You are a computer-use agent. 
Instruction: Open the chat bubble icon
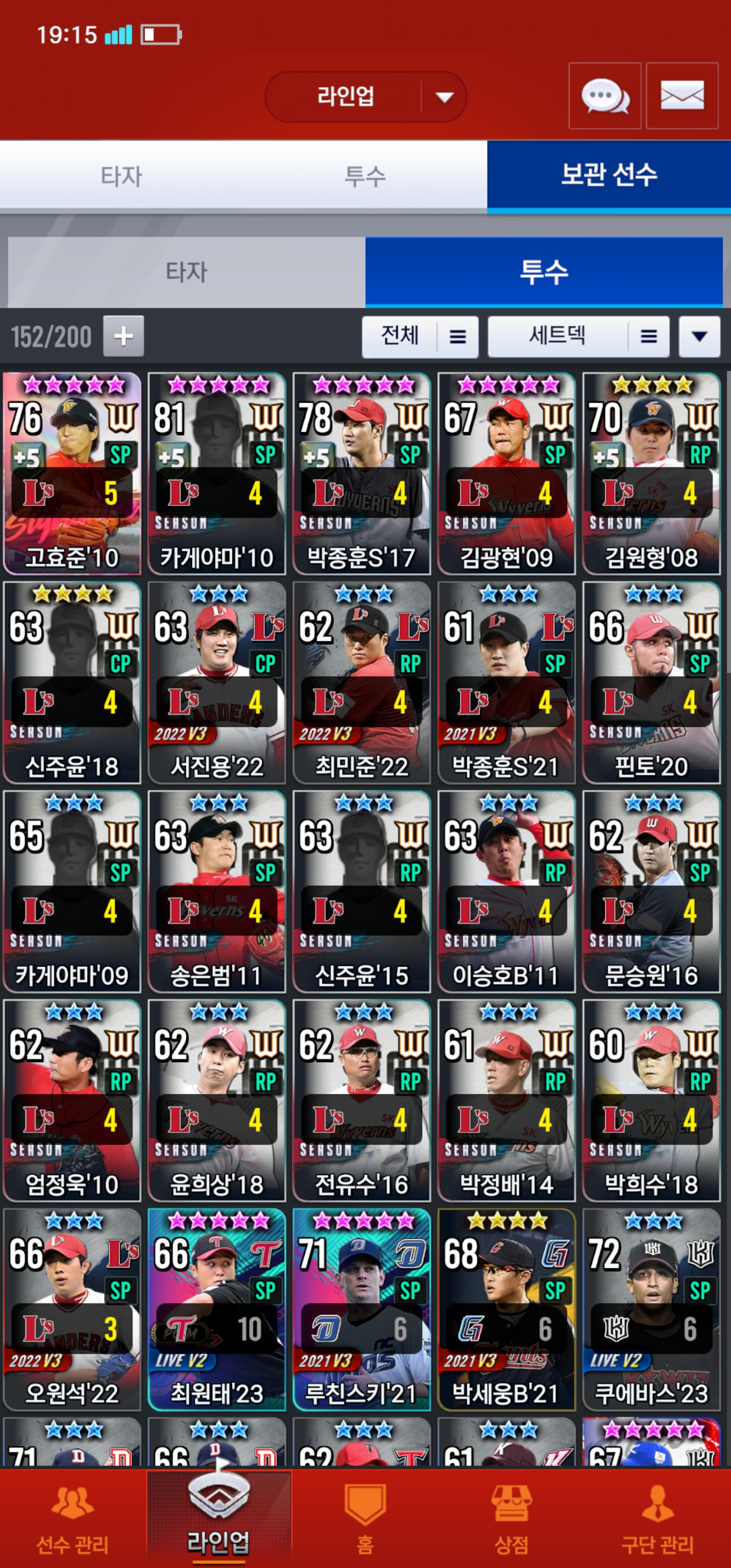[x=605, y=96]
